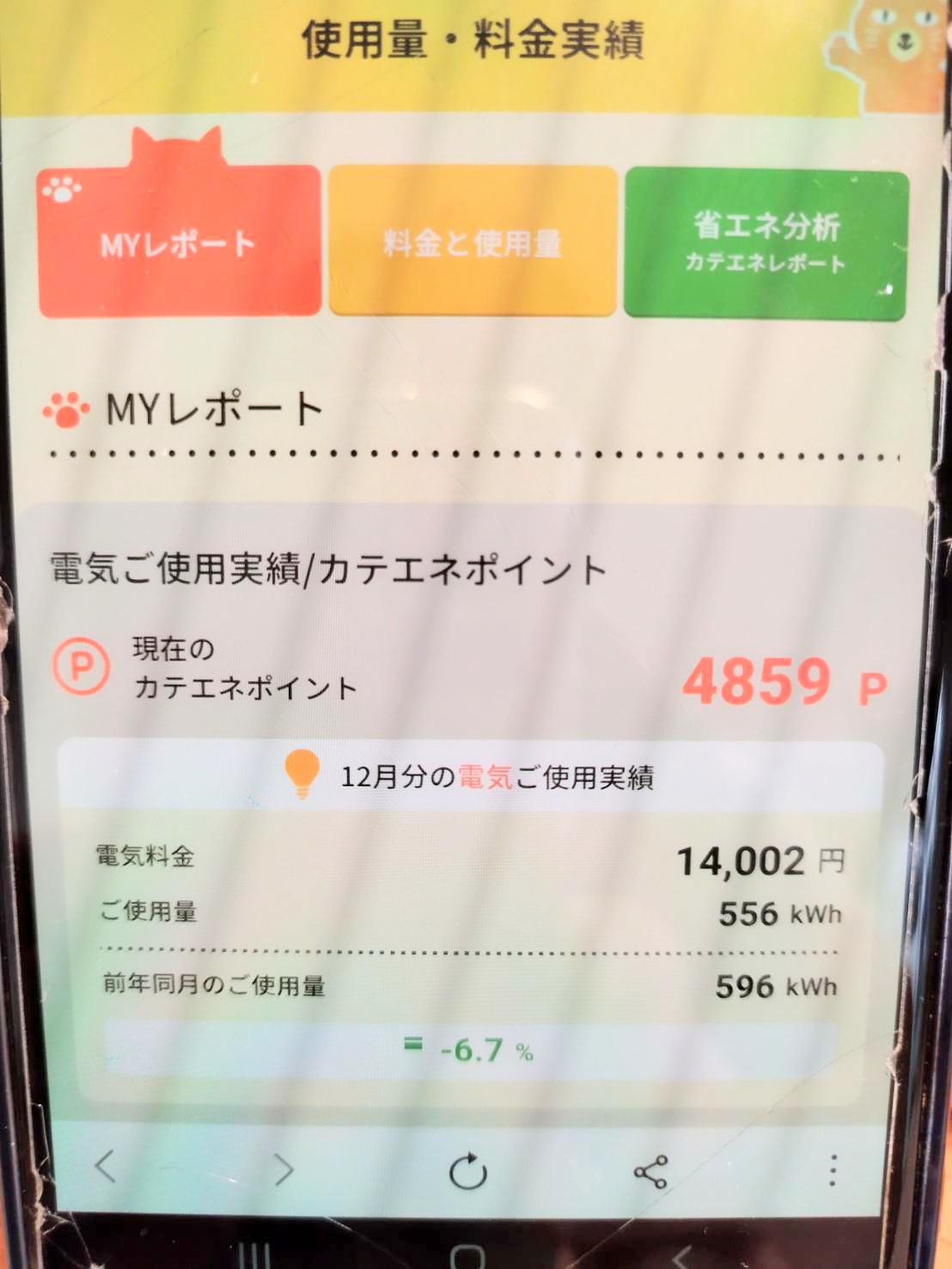Share this page
Image resolution: width=952 pixels, height=1269 pixels.
click(x=650, y=1172)
